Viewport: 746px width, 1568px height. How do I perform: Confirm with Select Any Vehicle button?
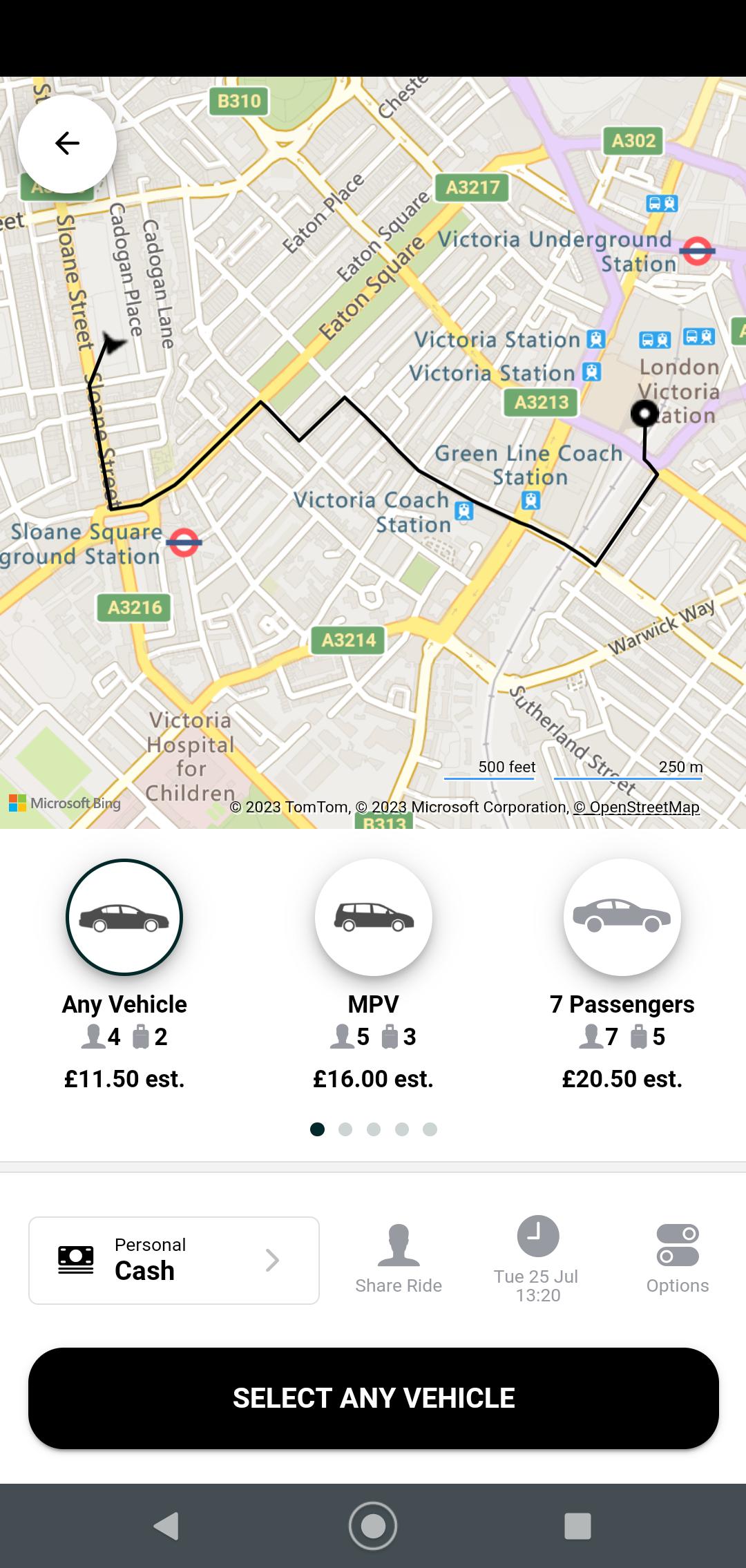374,1398
